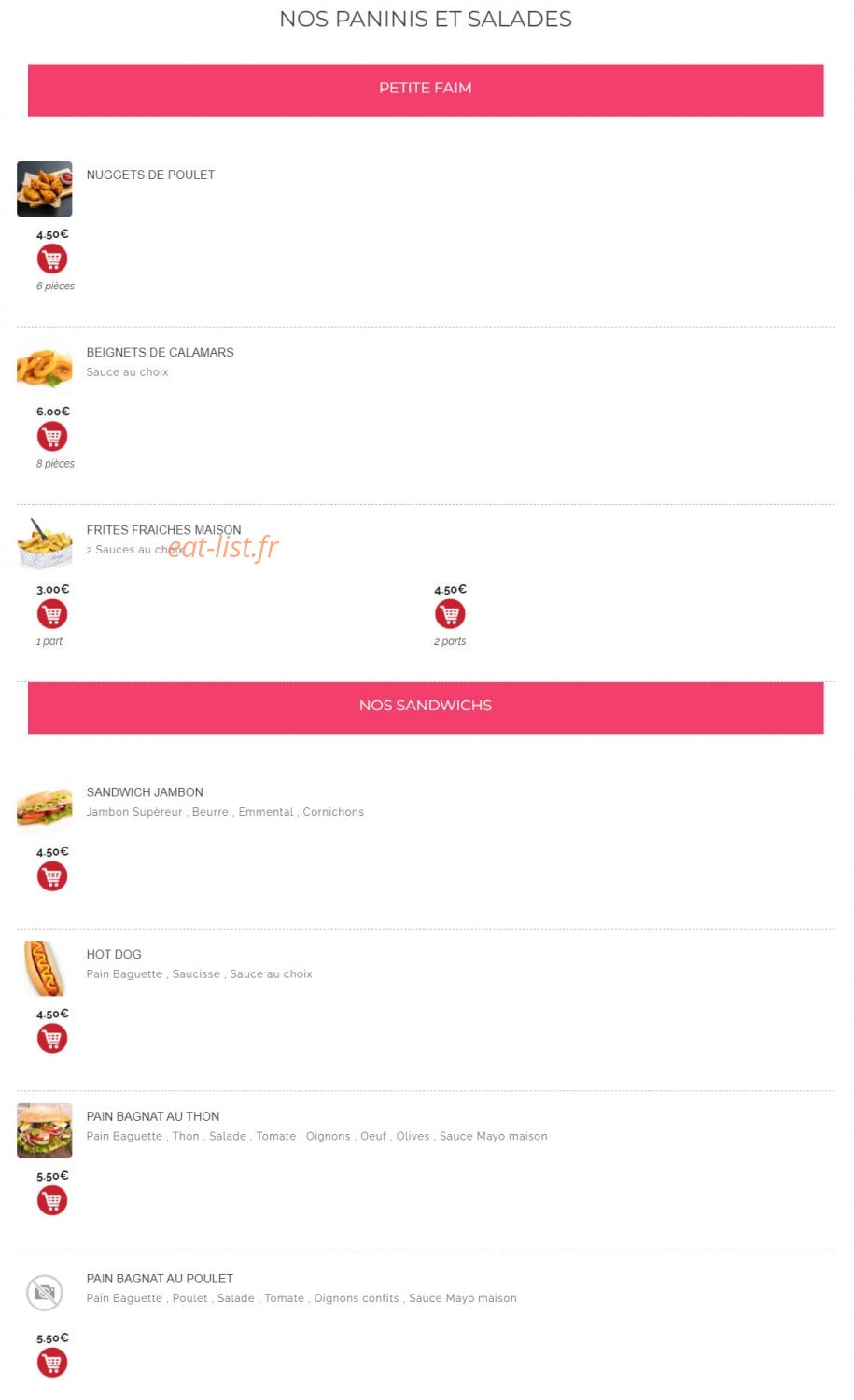854x1400 pixels.
Task: Add Hot Dog to cart
Action: tap(52, 1039)
